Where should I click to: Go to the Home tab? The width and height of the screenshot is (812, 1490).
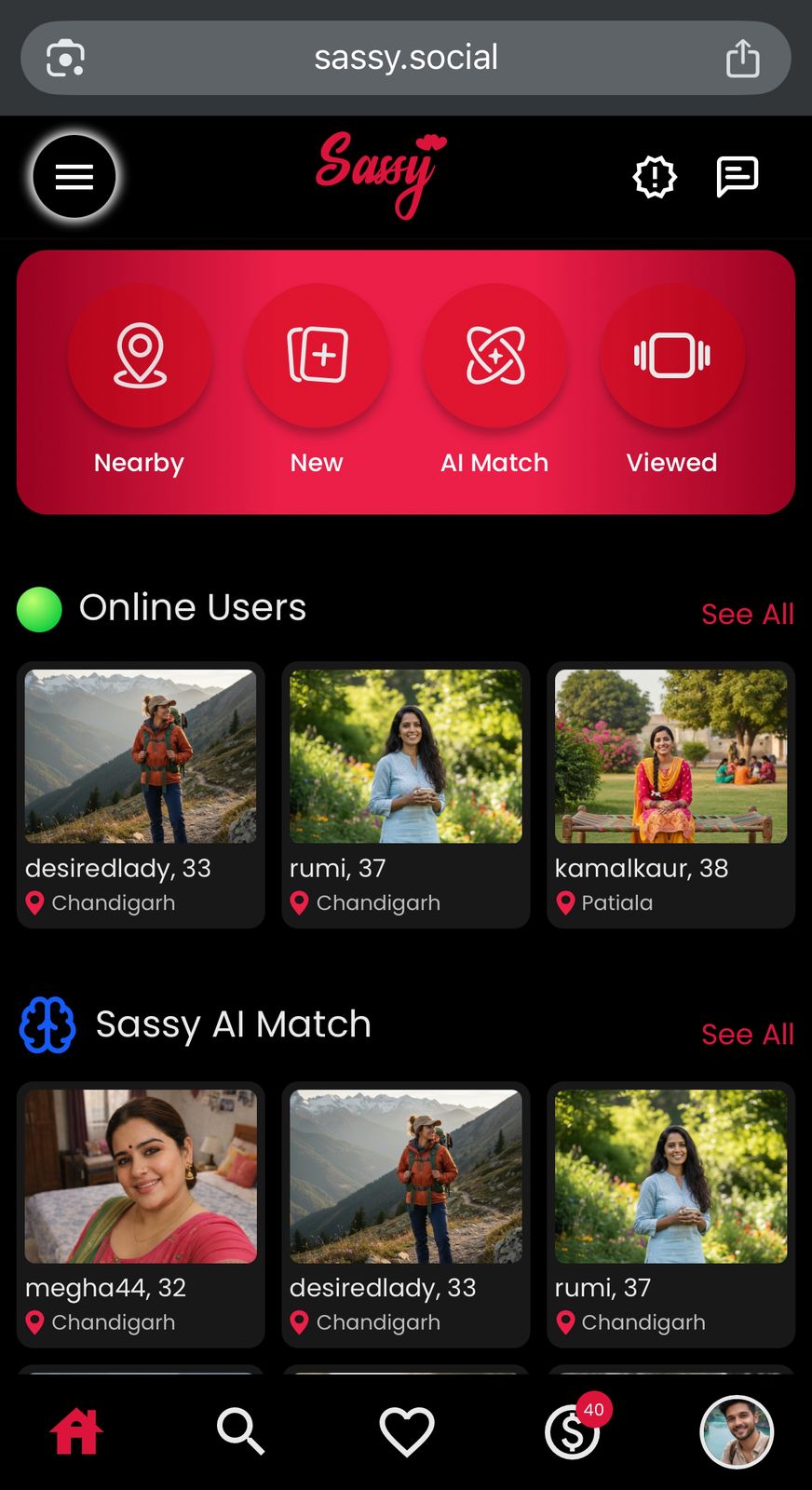(76, 1431)
